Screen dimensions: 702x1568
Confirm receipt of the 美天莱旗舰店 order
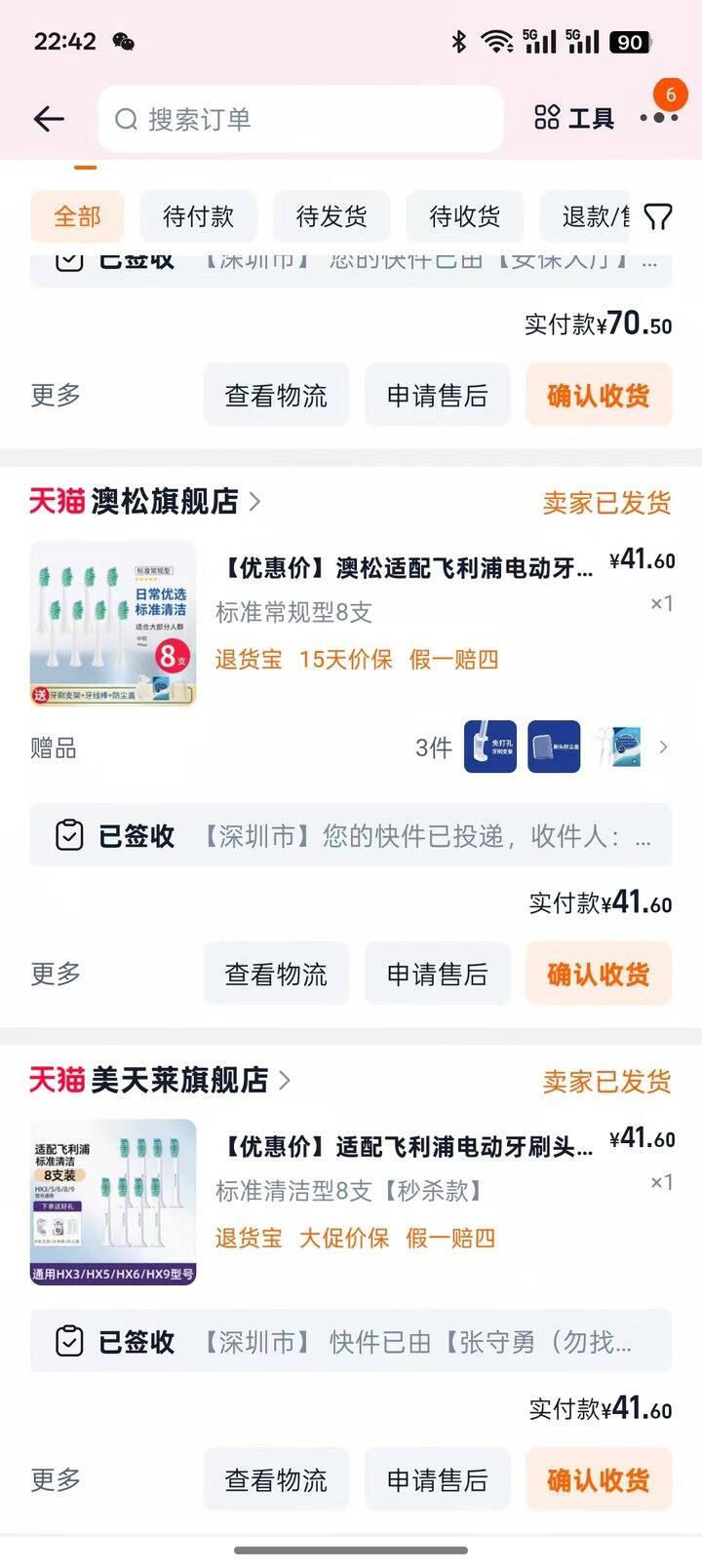point(599,1479)
